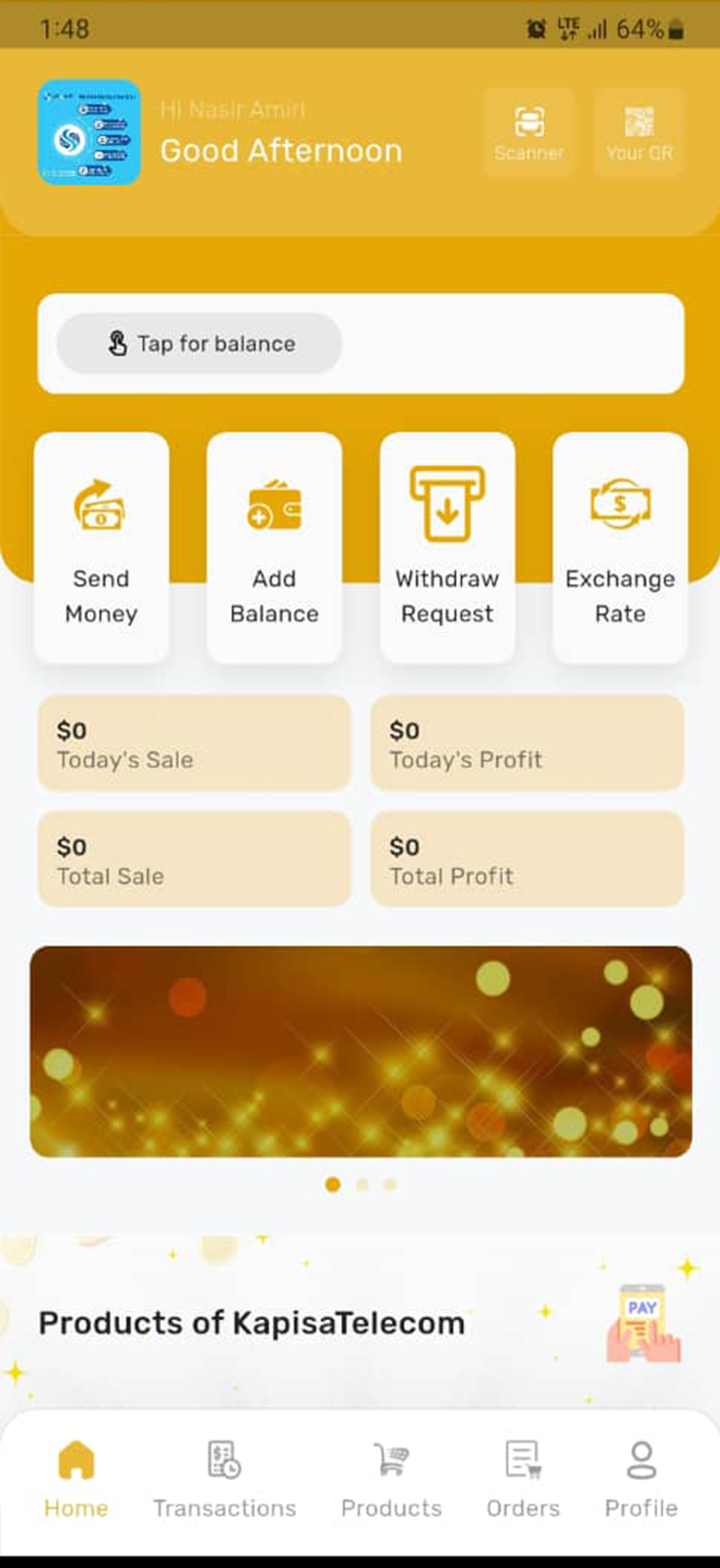Open the Scanner button
720x1568 pixels.
click(x=529, y=132)
